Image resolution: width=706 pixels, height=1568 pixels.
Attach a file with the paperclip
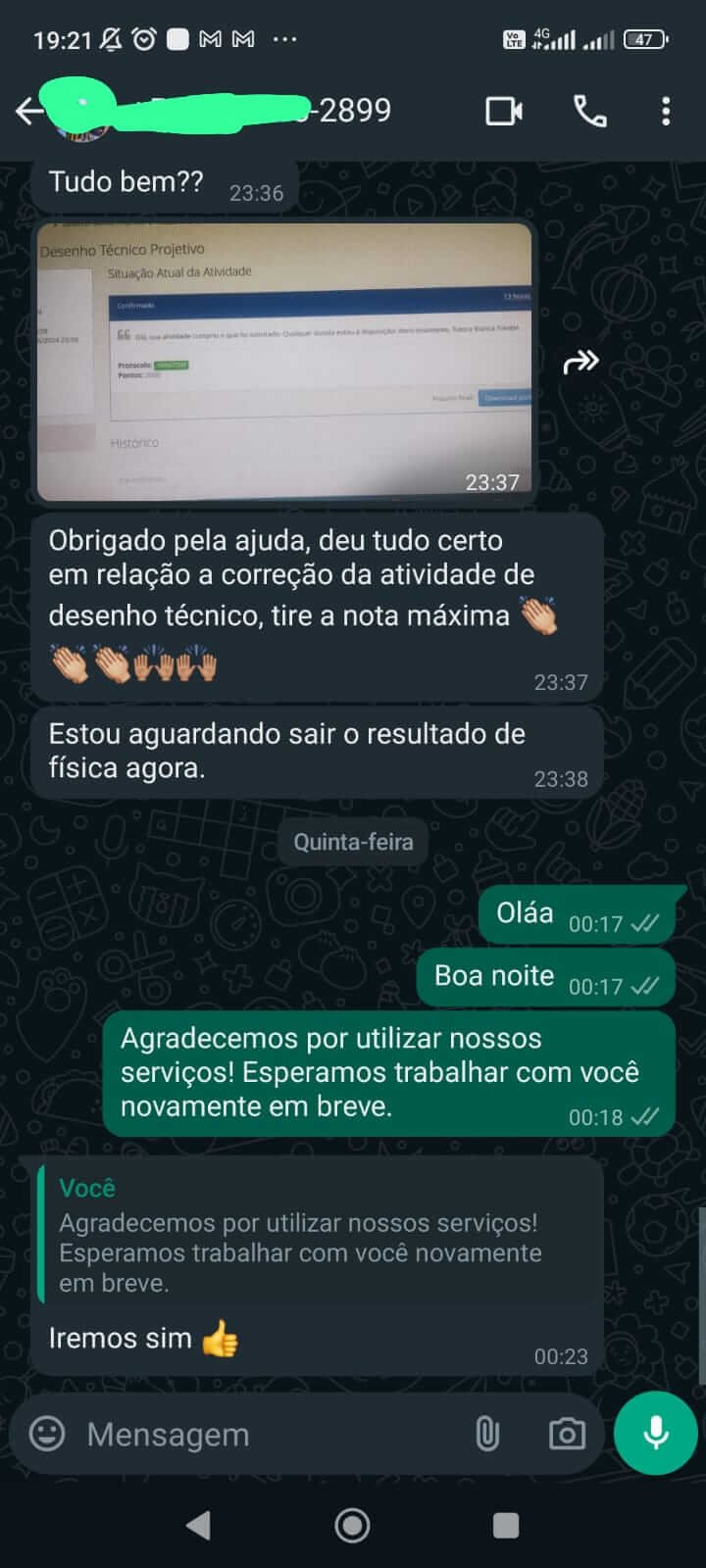click(x=487, y=1434)
